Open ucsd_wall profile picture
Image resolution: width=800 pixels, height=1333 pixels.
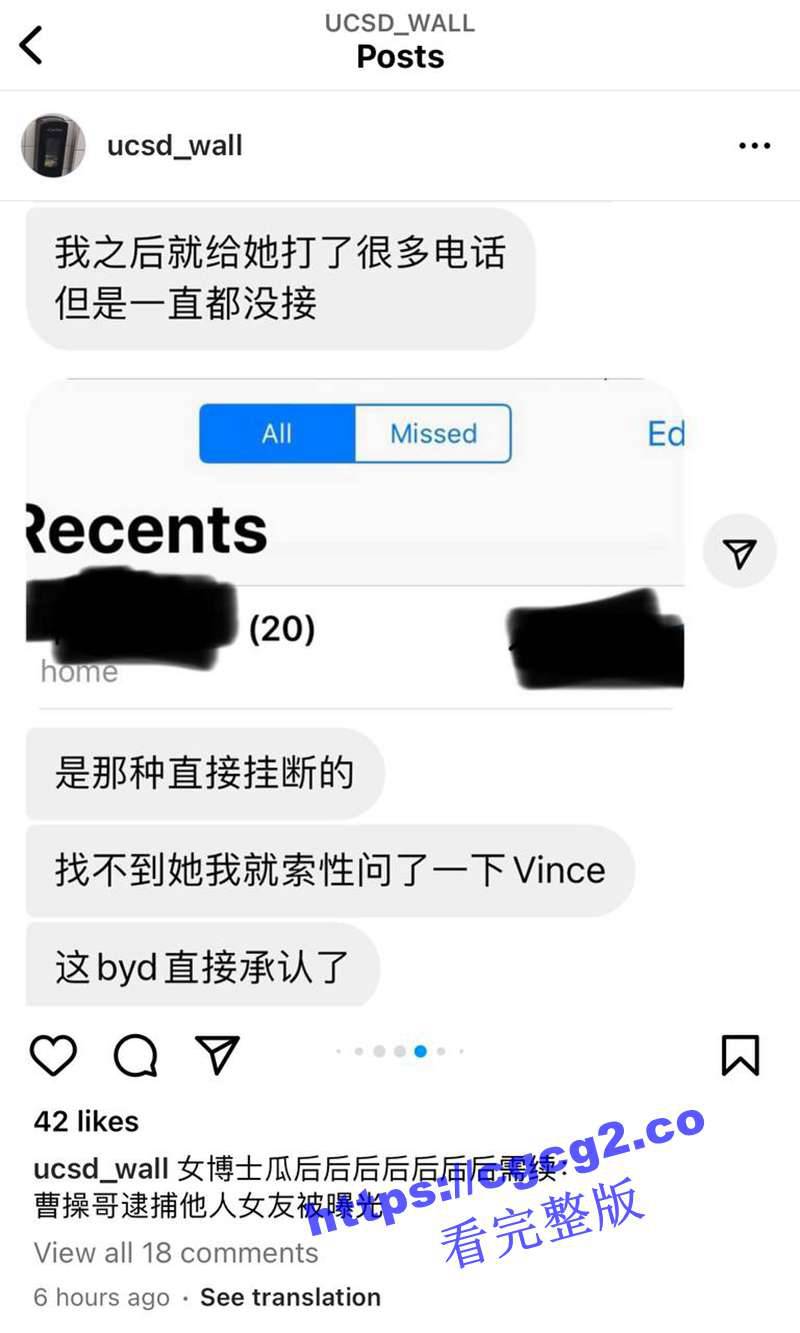click(x=53, y=146)
